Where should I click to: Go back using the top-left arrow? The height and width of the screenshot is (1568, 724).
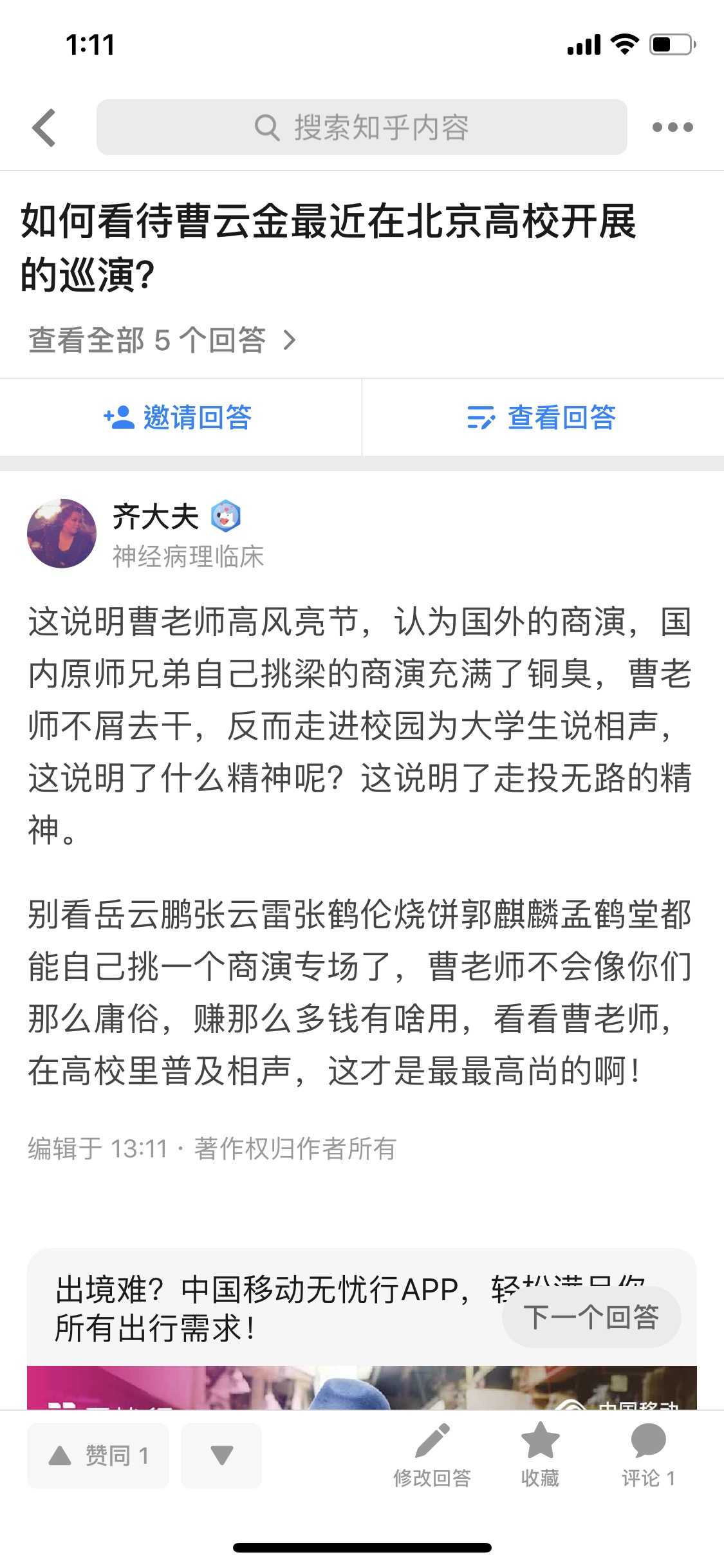click(44, 127)
